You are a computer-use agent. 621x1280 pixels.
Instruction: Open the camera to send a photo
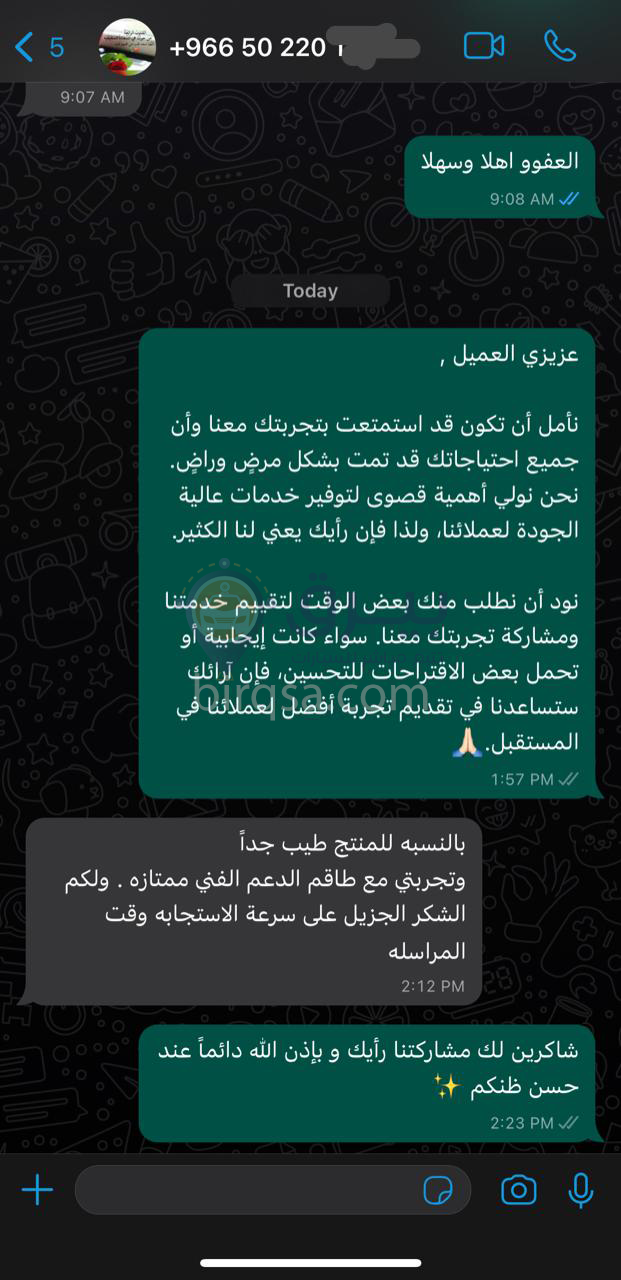tap(518, 1190)
